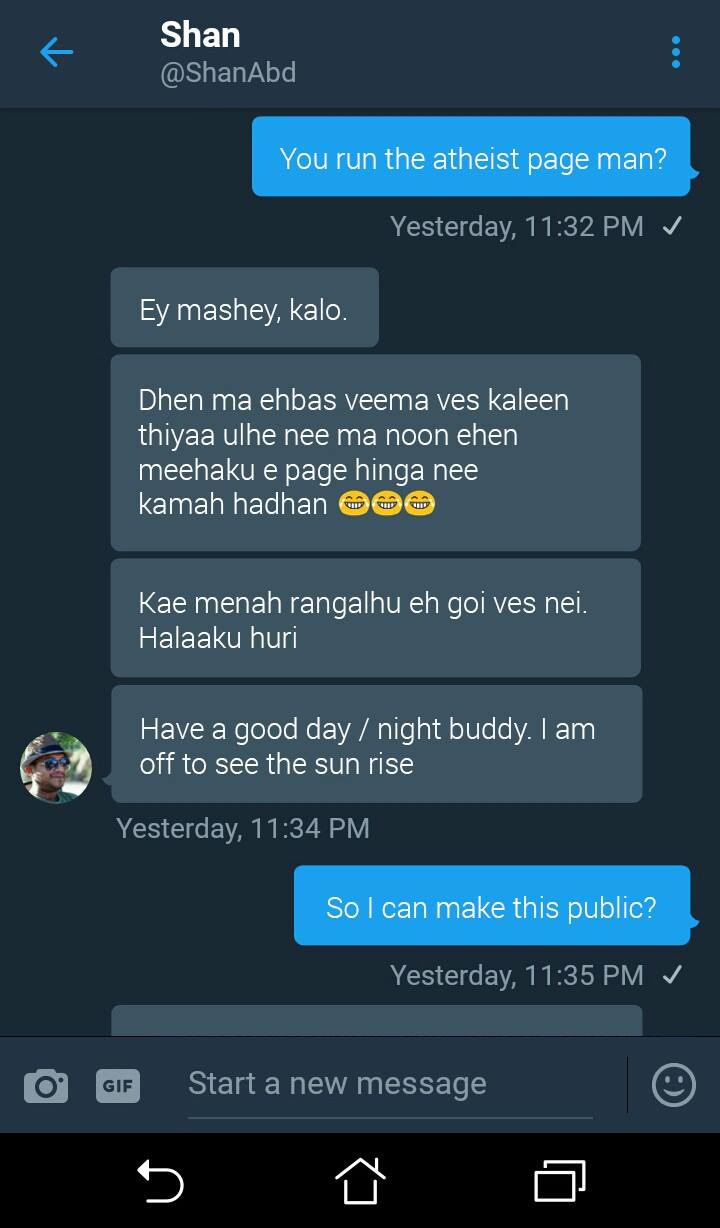Tap the system home button

click(x=360, y=1182)
